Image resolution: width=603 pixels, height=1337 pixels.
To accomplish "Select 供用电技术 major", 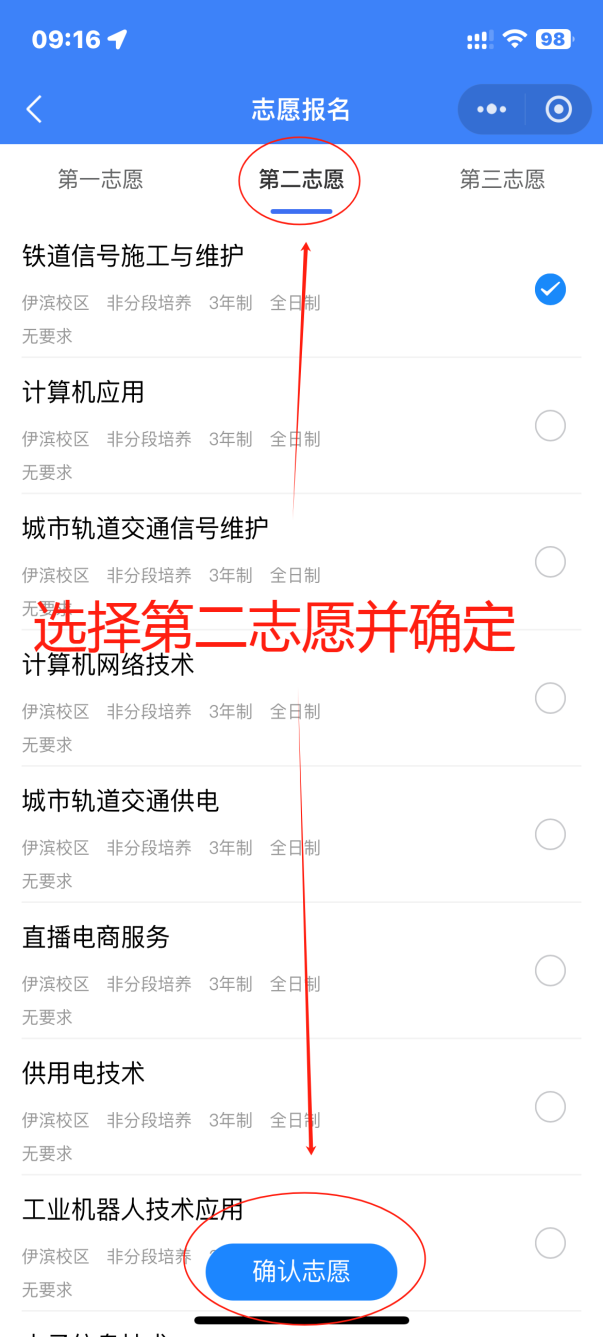I will (x=550, y=1107).
